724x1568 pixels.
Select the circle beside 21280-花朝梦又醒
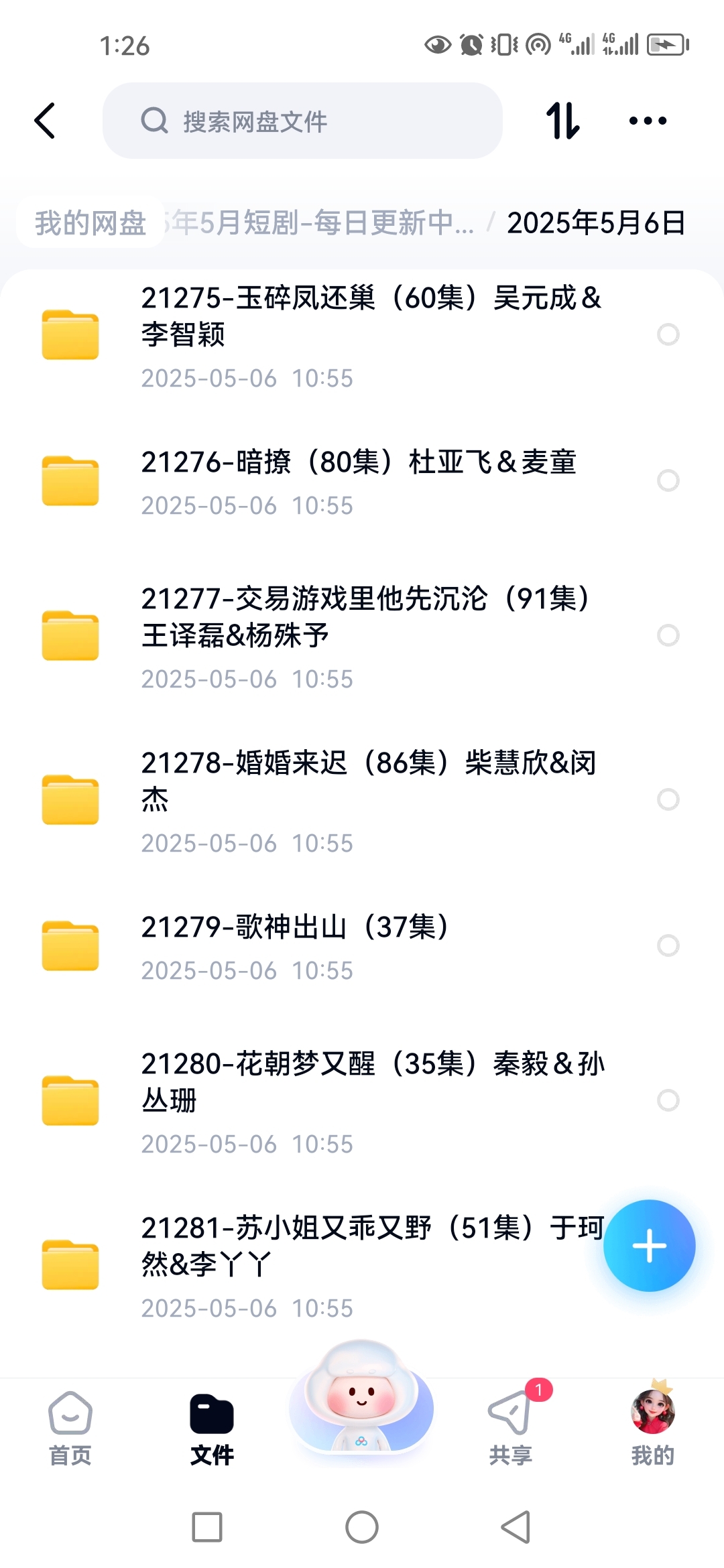[x=668, y=1100]
